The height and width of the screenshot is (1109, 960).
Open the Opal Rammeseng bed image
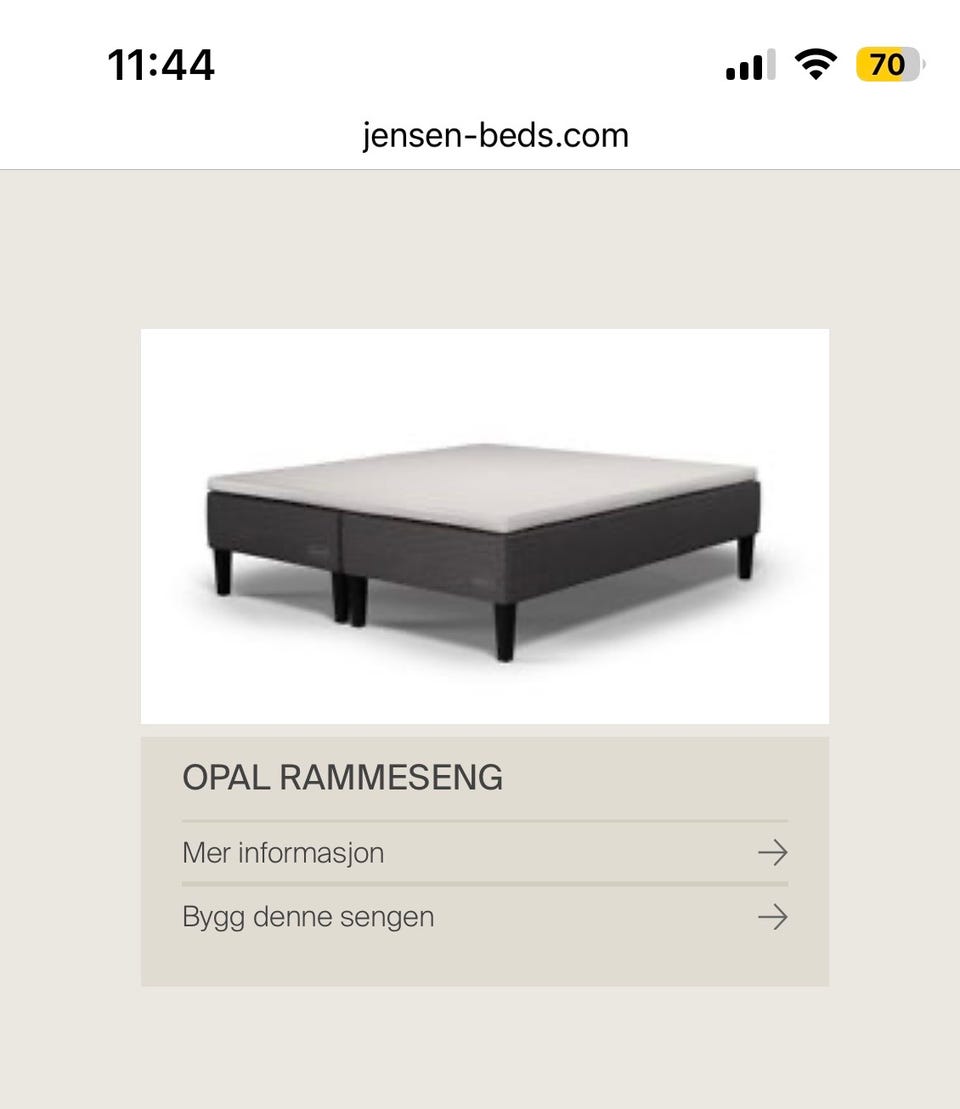pyautogui.click(x=484, y=526)
